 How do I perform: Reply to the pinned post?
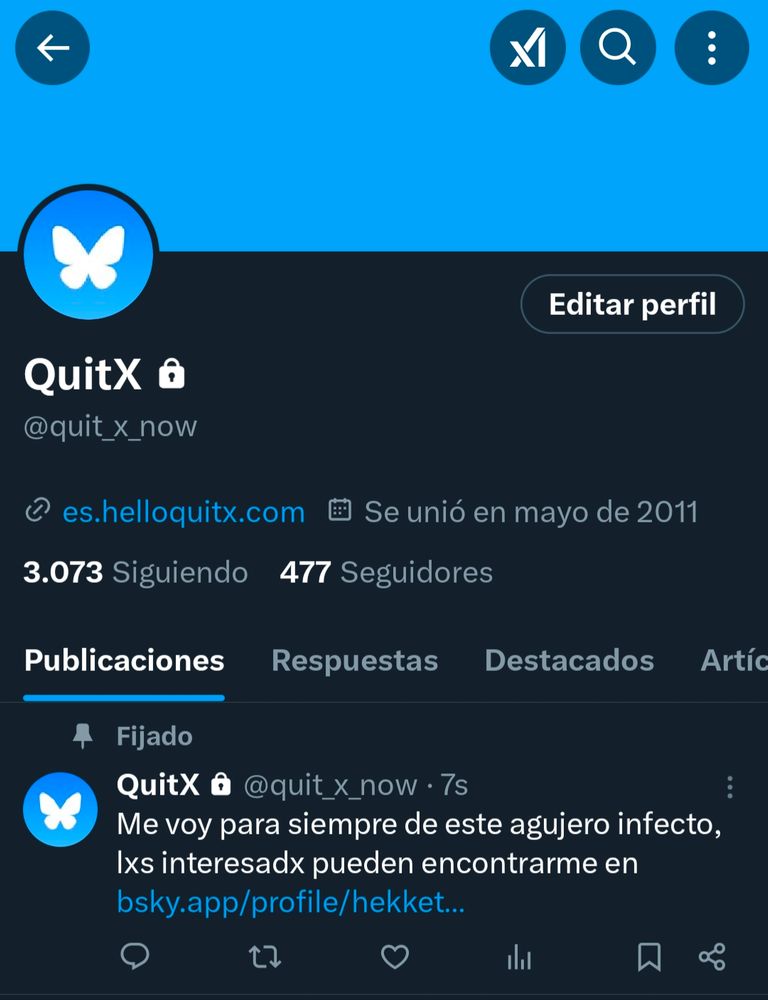click(x=135, y=957)
